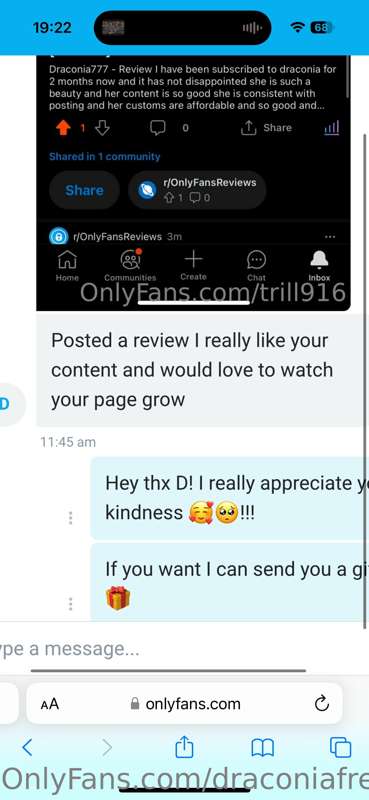Open options for the 'send you a gift' message
The image size is (369, 800).
[x=70, y=604]
